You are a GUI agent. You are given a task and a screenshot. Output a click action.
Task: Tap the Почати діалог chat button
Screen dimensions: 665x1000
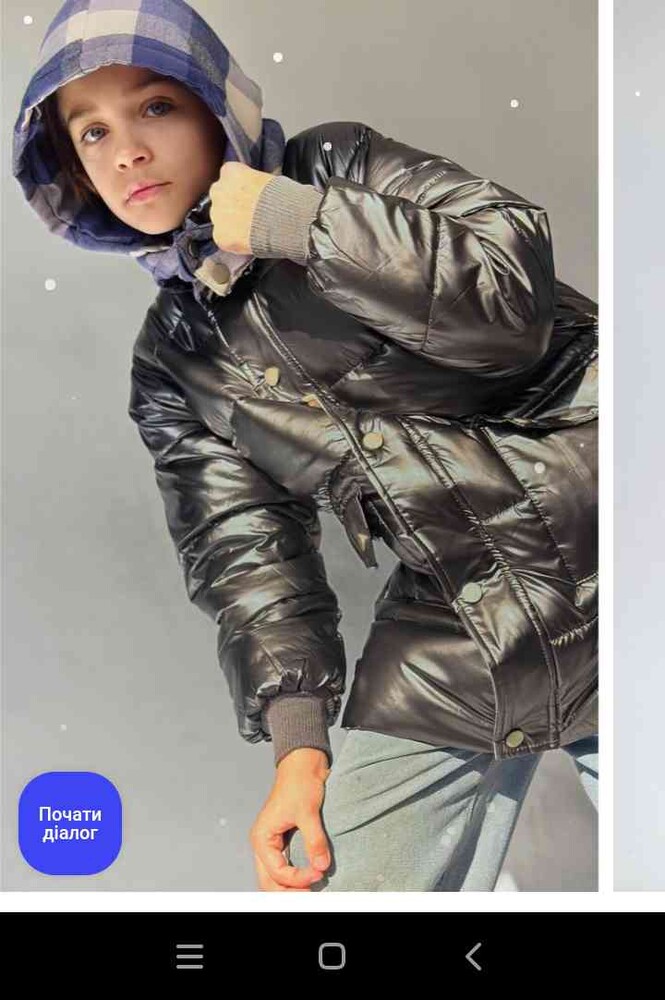pyautogui.click(x=70, y=823)
